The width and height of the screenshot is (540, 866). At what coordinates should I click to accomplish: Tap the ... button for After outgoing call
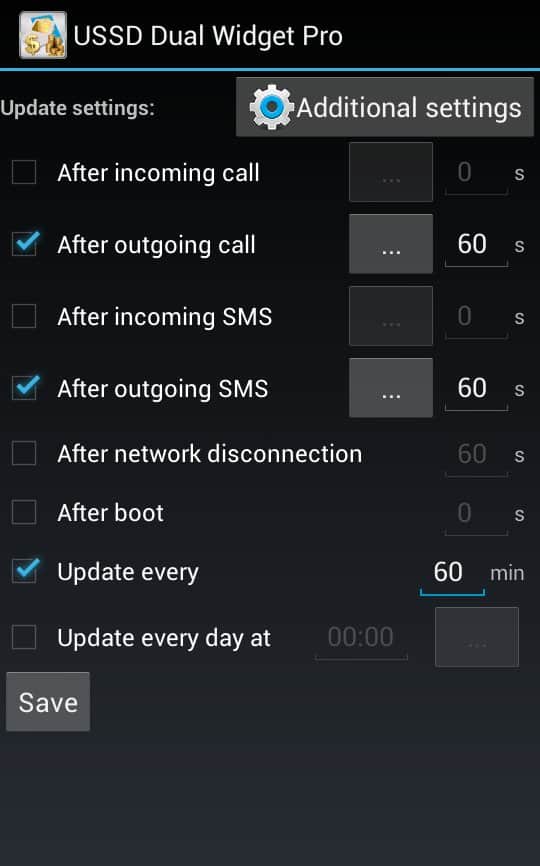(391, 244)
